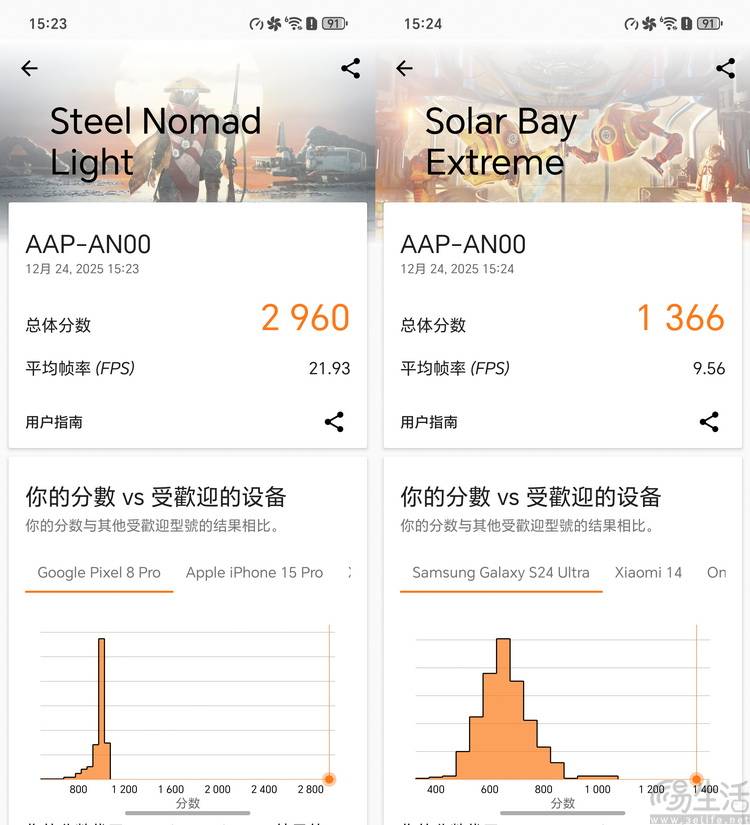This screenshot has height=825, width=750.
Task: Open 用户指南 in the Steel Nomad Light card
Action: 54,422
